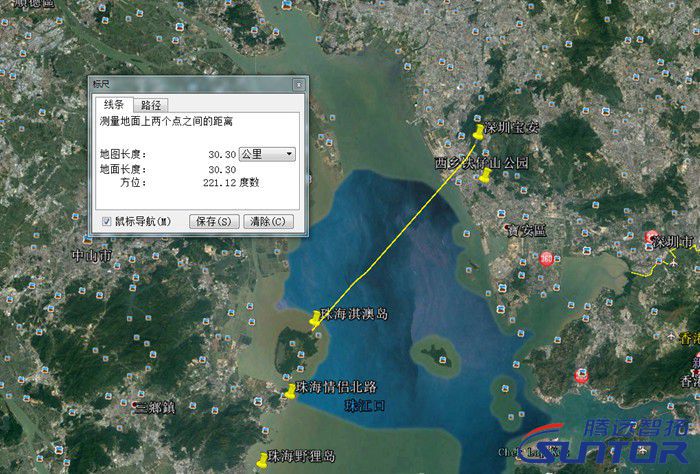Viewport: 700px width, 474px height.
Task: Tap the 清除(C) button
Action: [269, 221]
